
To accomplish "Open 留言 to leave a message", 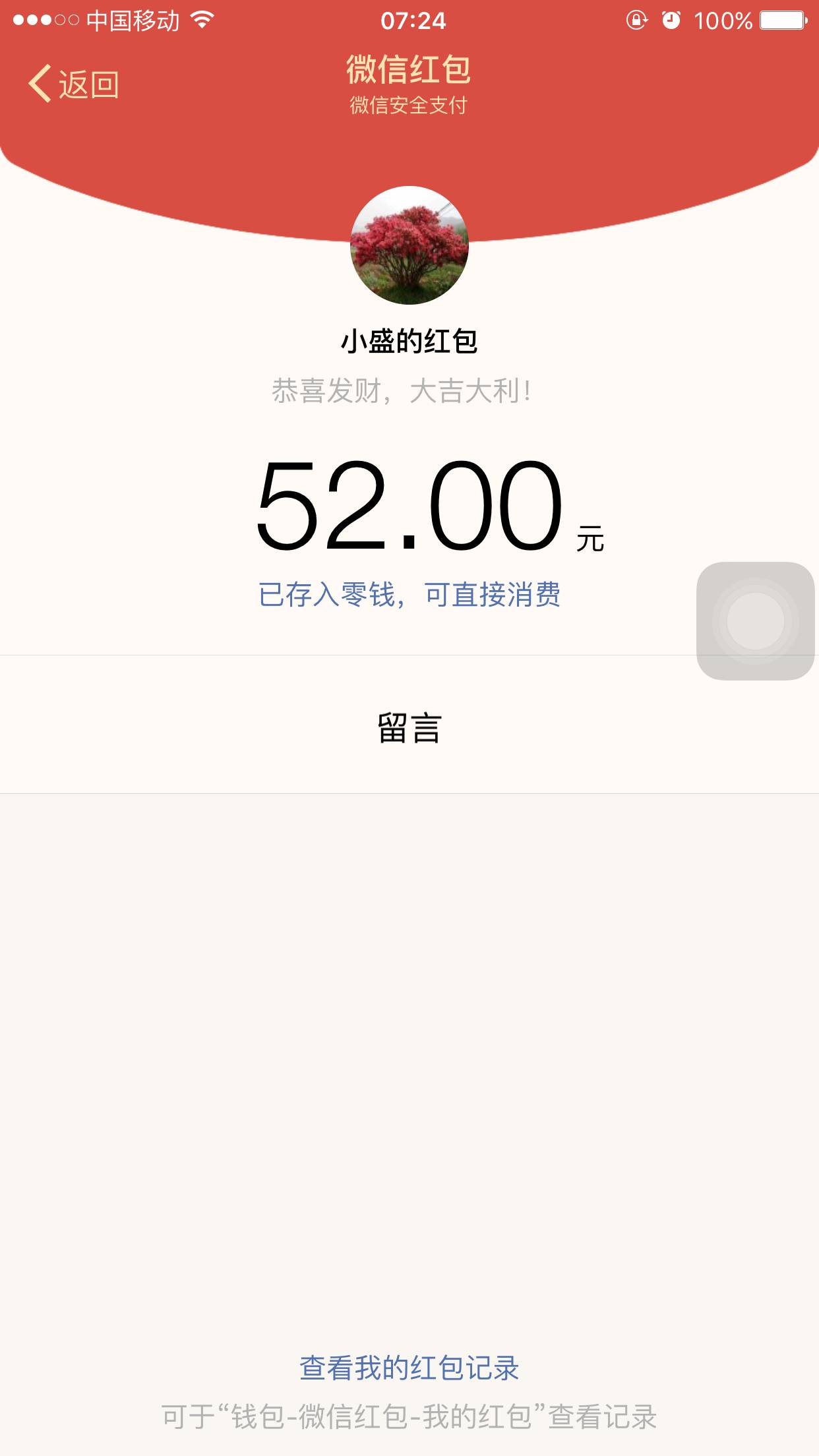I will (x=409, y=728).
